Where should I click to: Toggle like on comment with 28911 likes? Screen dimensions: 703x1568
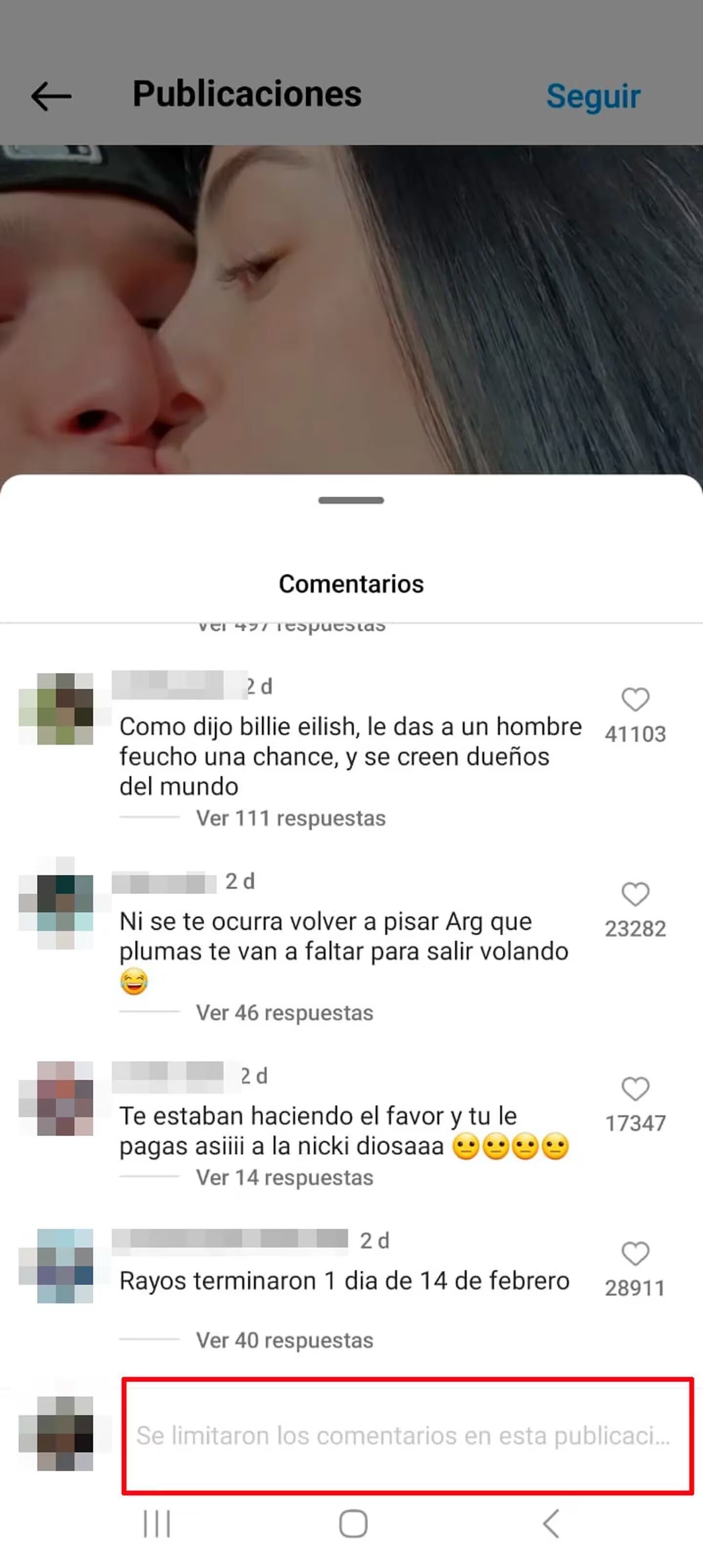click(636, 1287)
